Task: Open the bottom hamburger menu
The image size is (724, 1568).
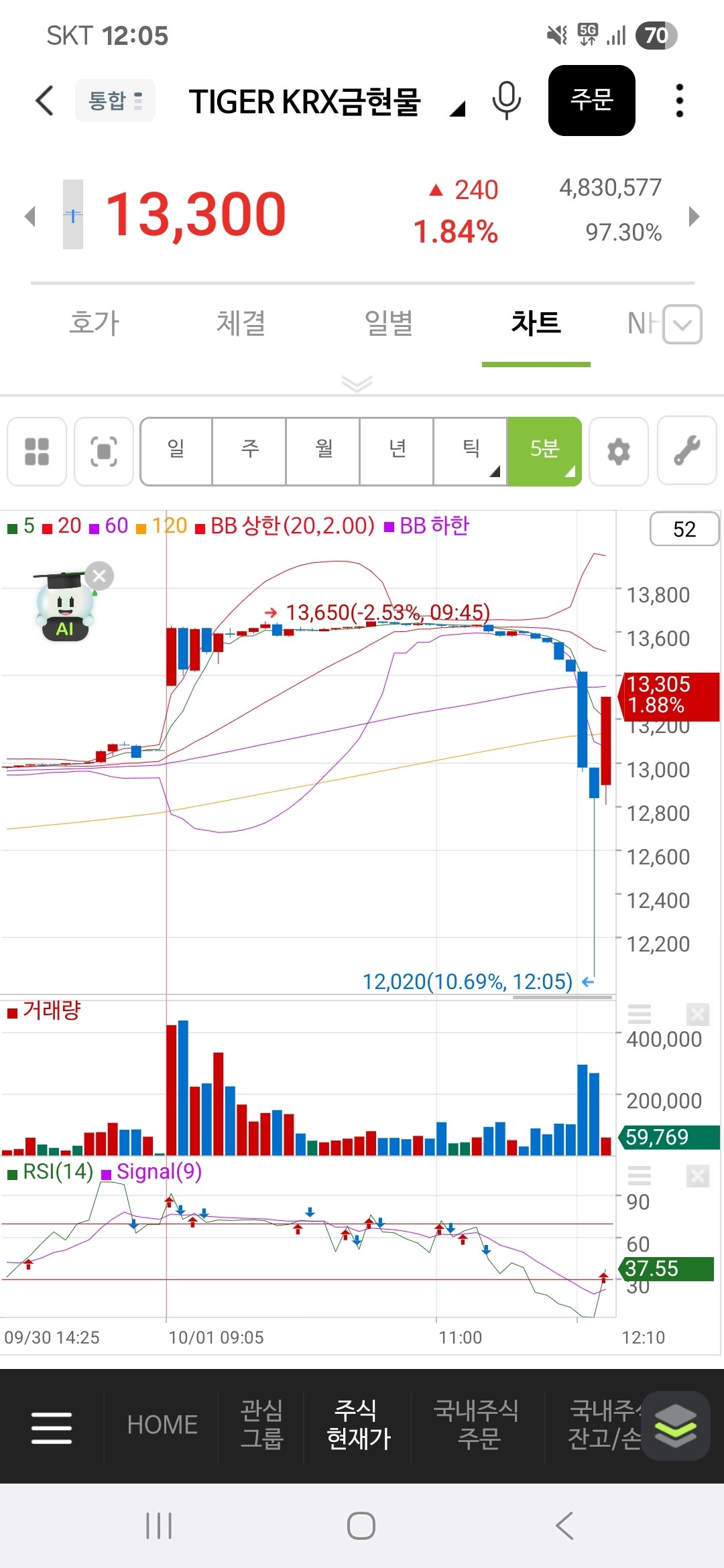Action: [x=52, y=1427]
